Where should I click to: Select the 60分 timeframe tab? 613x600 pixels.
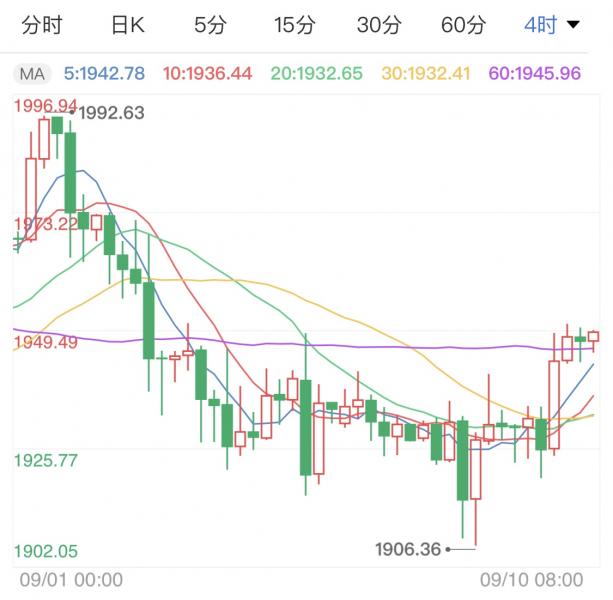(x=463, y=25)
